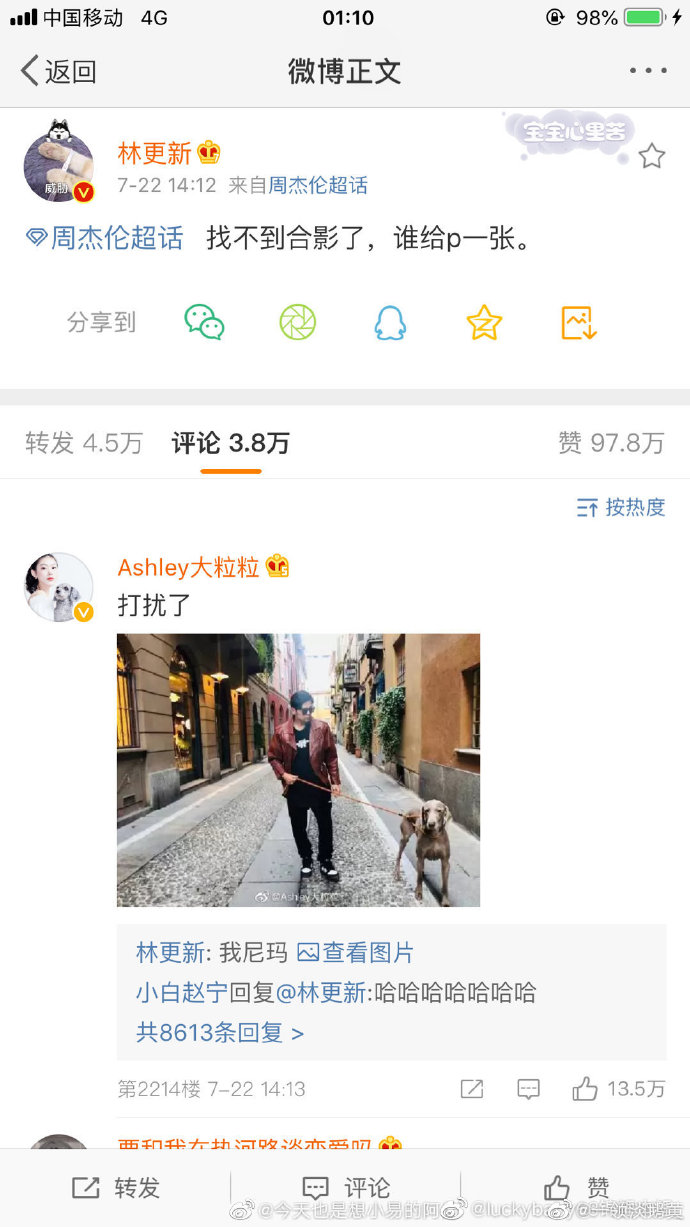Tap 评论 in the bottom bar
Viewport: 690px width, 1227px height.
coord(346,1188)
